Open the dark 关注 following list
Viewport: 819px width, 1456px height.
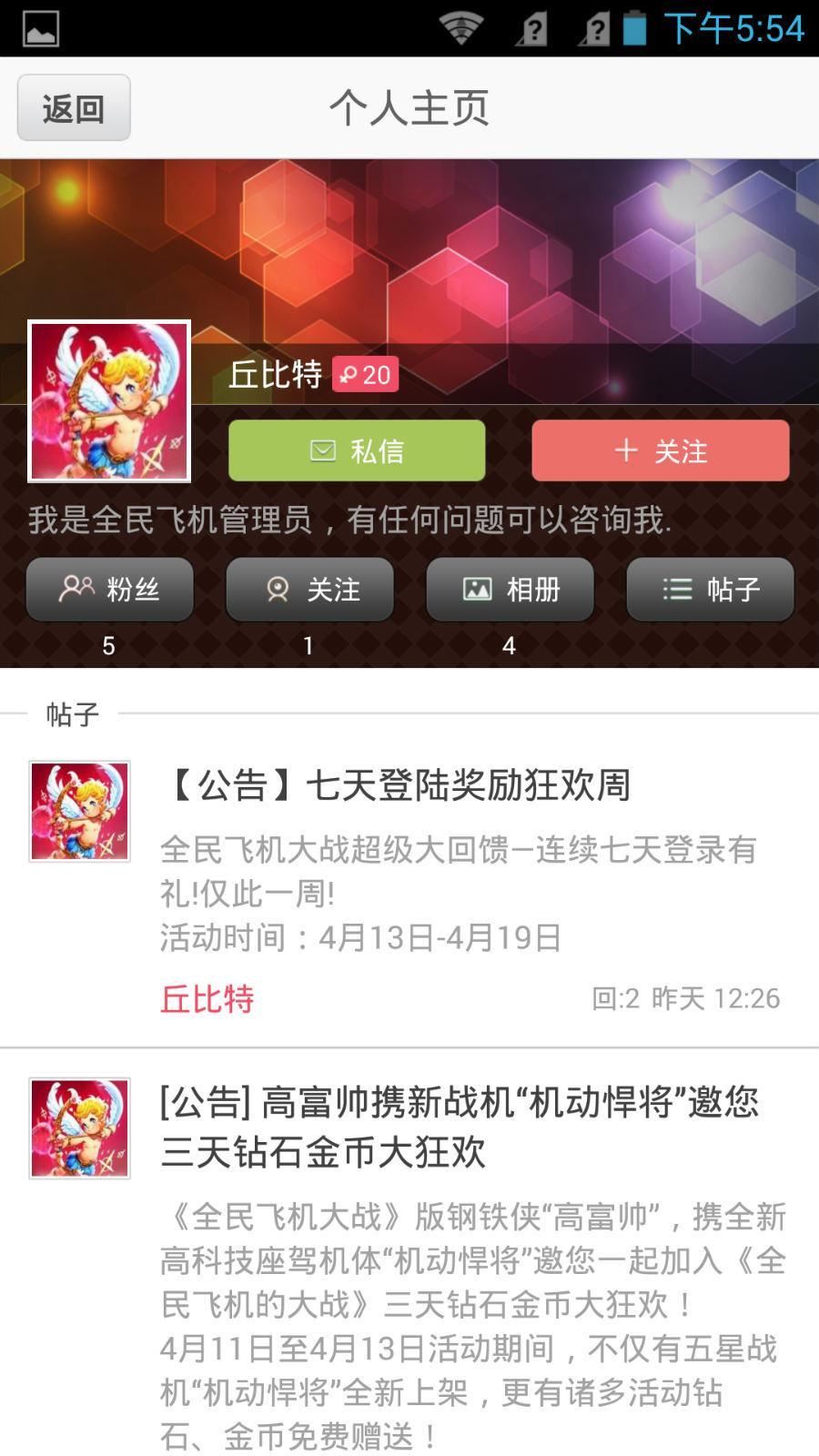click(x=309, y=590)
